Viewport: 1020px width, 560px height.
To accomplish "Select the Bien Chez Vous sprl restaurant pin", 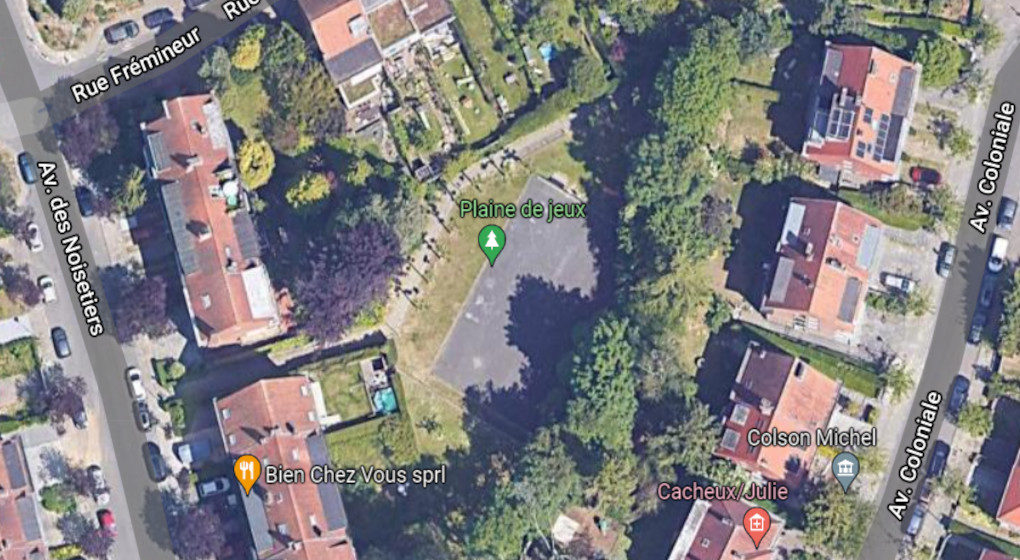I will 247,471.
